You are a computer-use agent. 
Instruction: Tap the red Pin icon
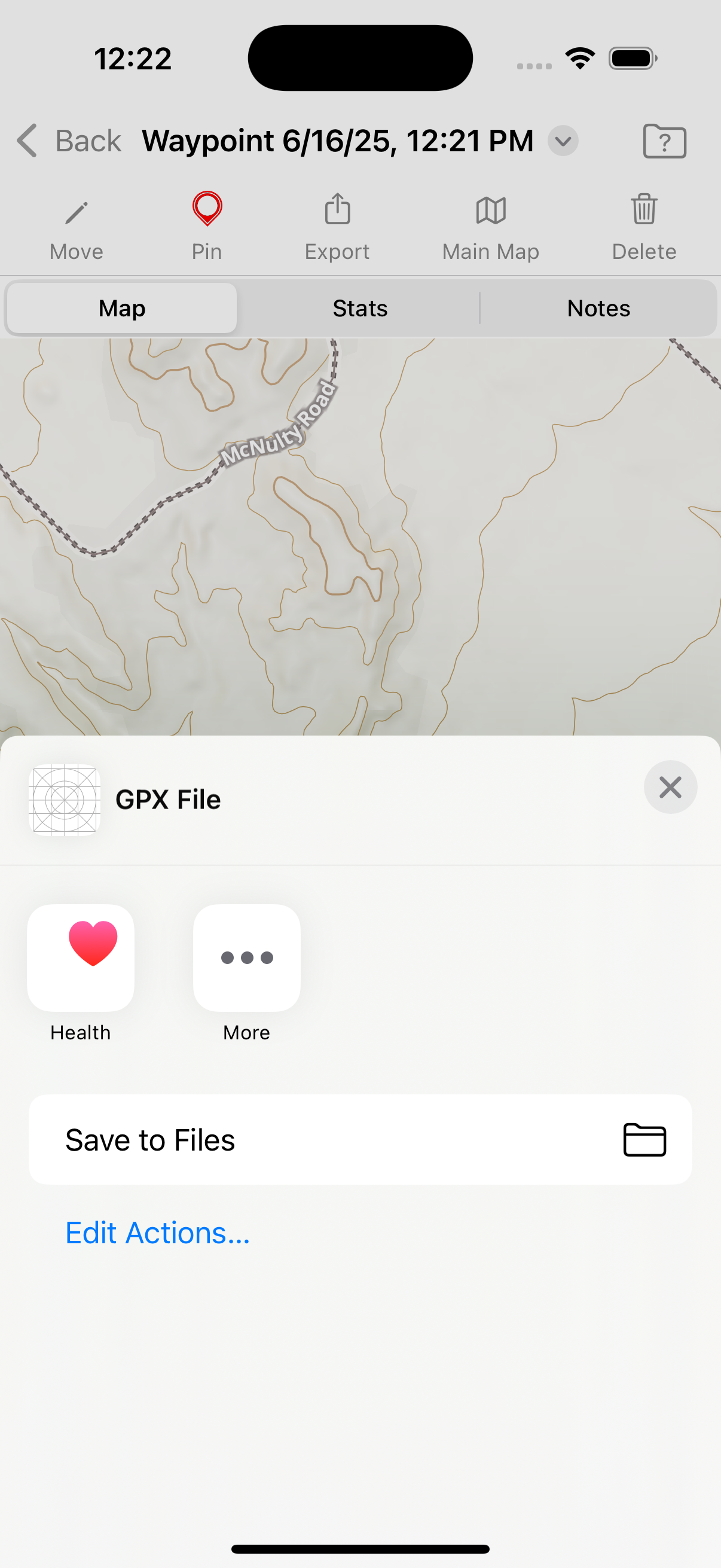click(x=206, y=209)
